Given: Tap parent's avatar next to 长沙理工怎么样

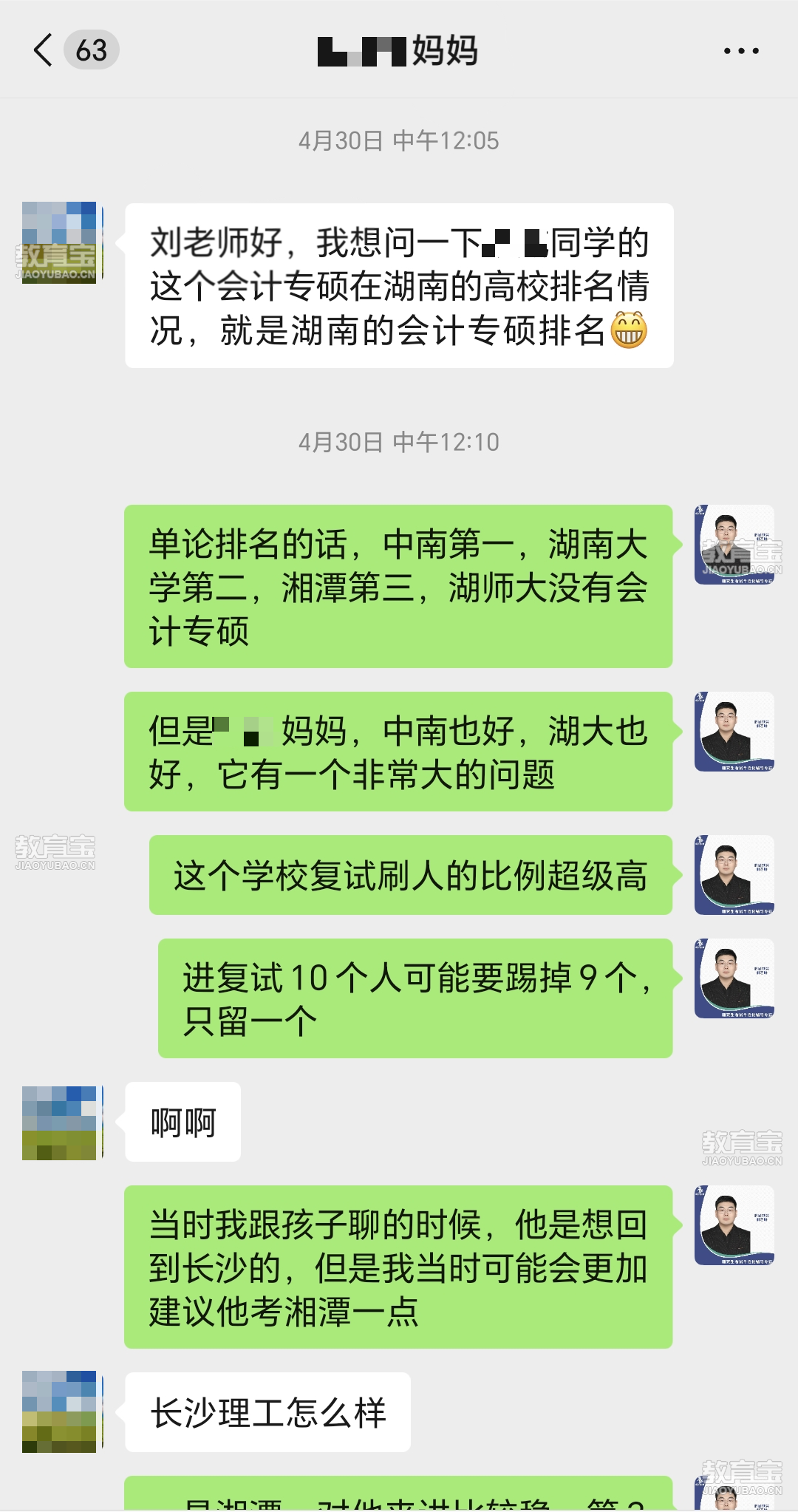Looking at the screenshot, I should click(59, 1411).
